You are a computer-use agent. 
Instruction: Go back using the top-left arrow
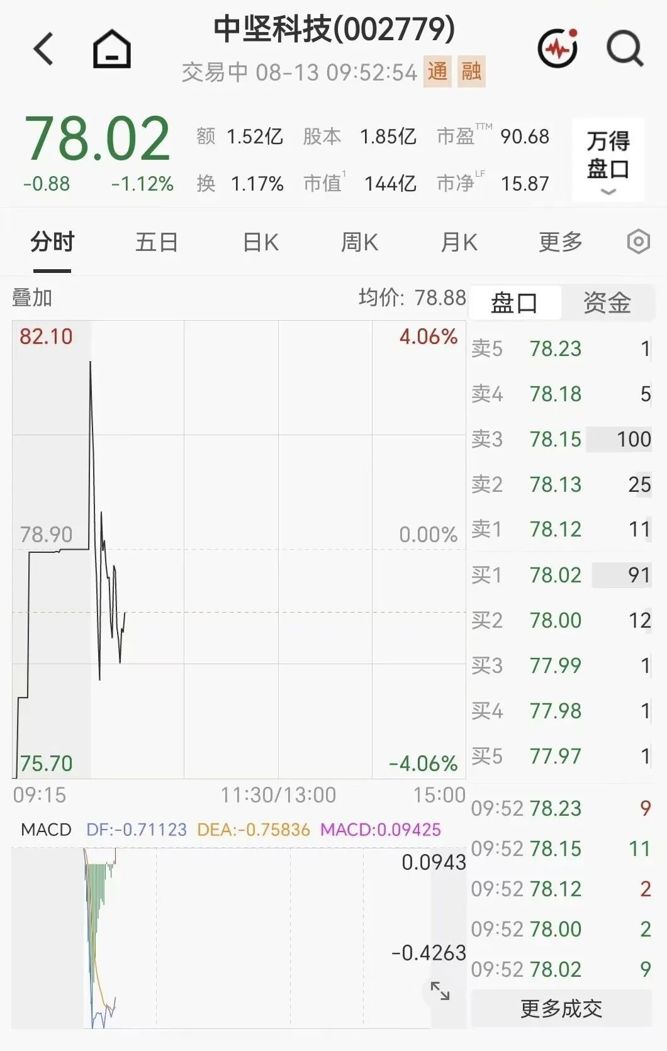tap(44, 49)
